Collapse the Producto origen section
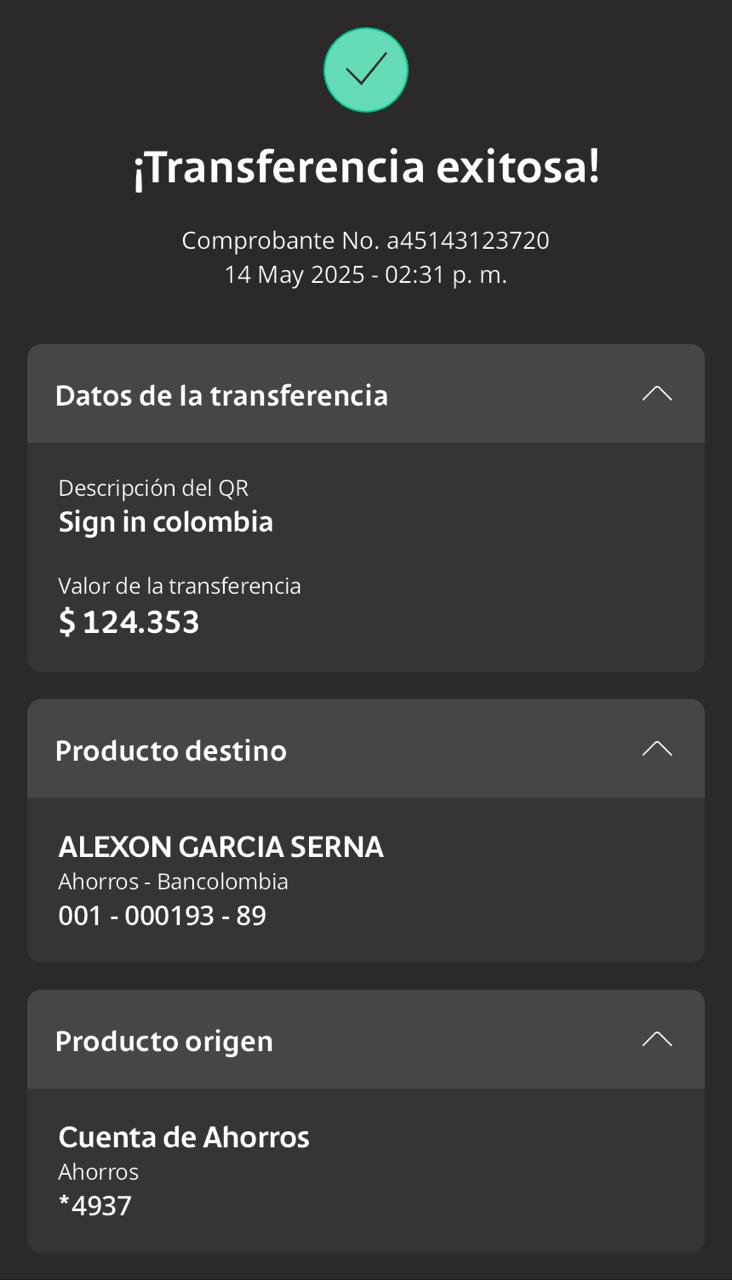This screenshot has height=1280, width=732. pyautogui.click(x=657, y=1039)
